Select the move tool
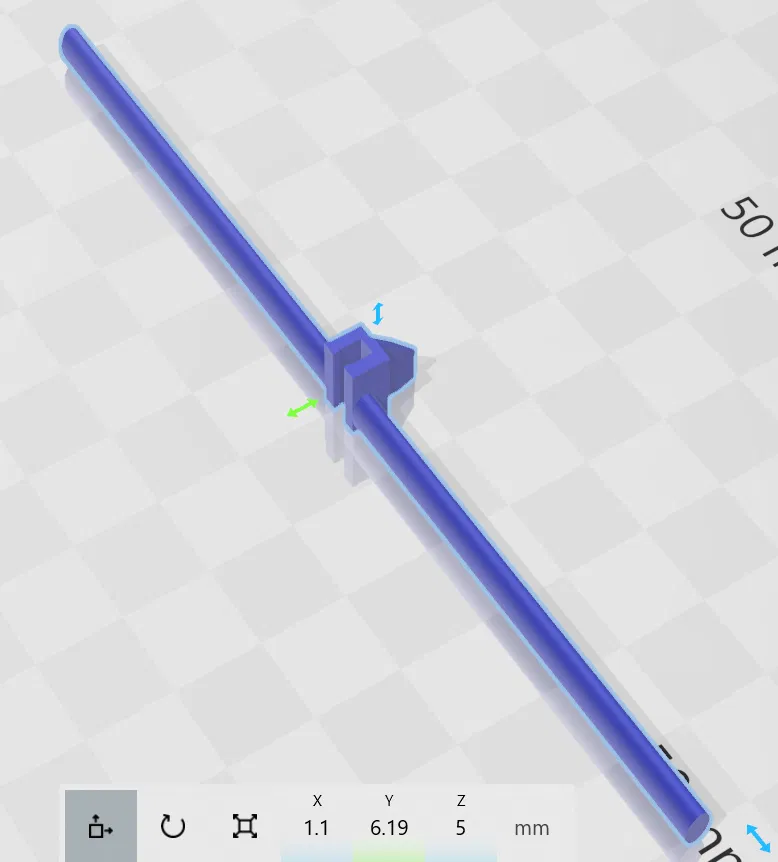Image resolution: width=778 pixels, height=862 pixels. point(101,826)
